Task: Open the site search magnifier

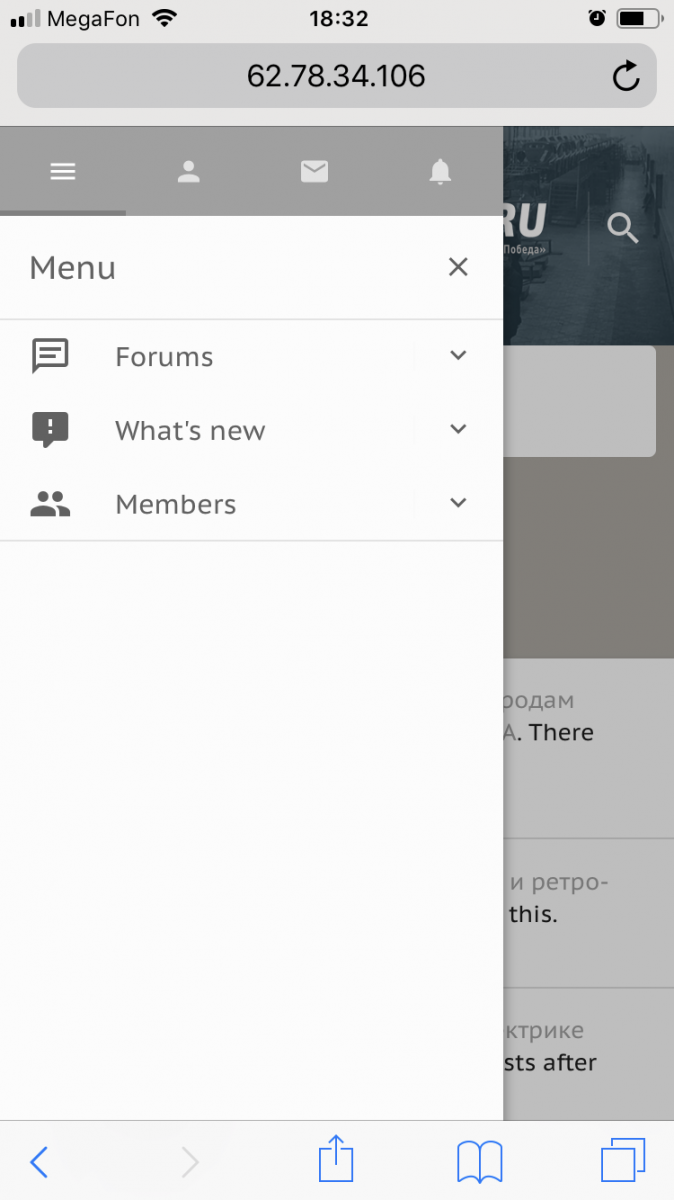Action: 623,229
